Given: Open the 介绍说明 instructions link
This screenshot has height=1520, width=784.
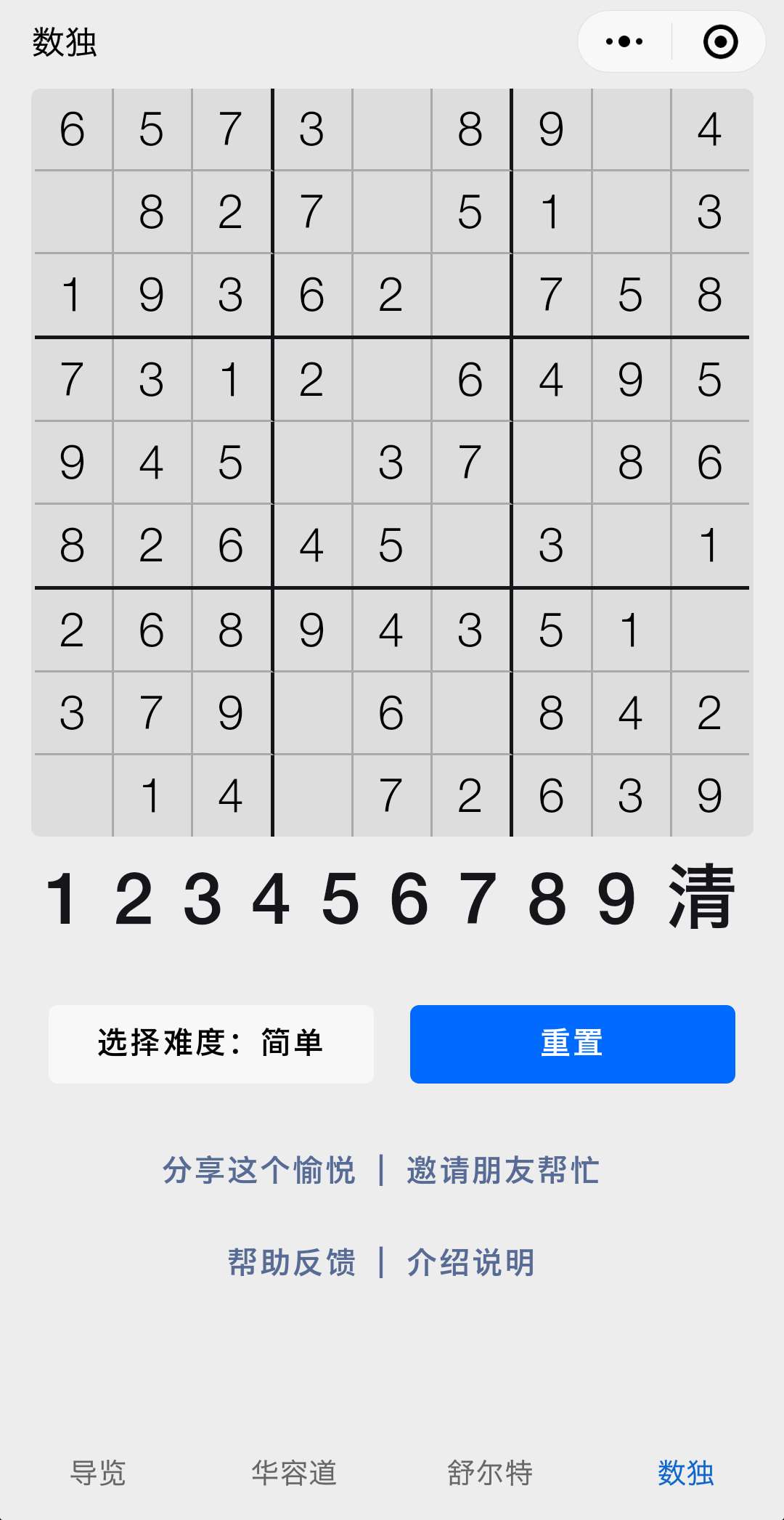Looking at the screenshot, I should 470,1262.
